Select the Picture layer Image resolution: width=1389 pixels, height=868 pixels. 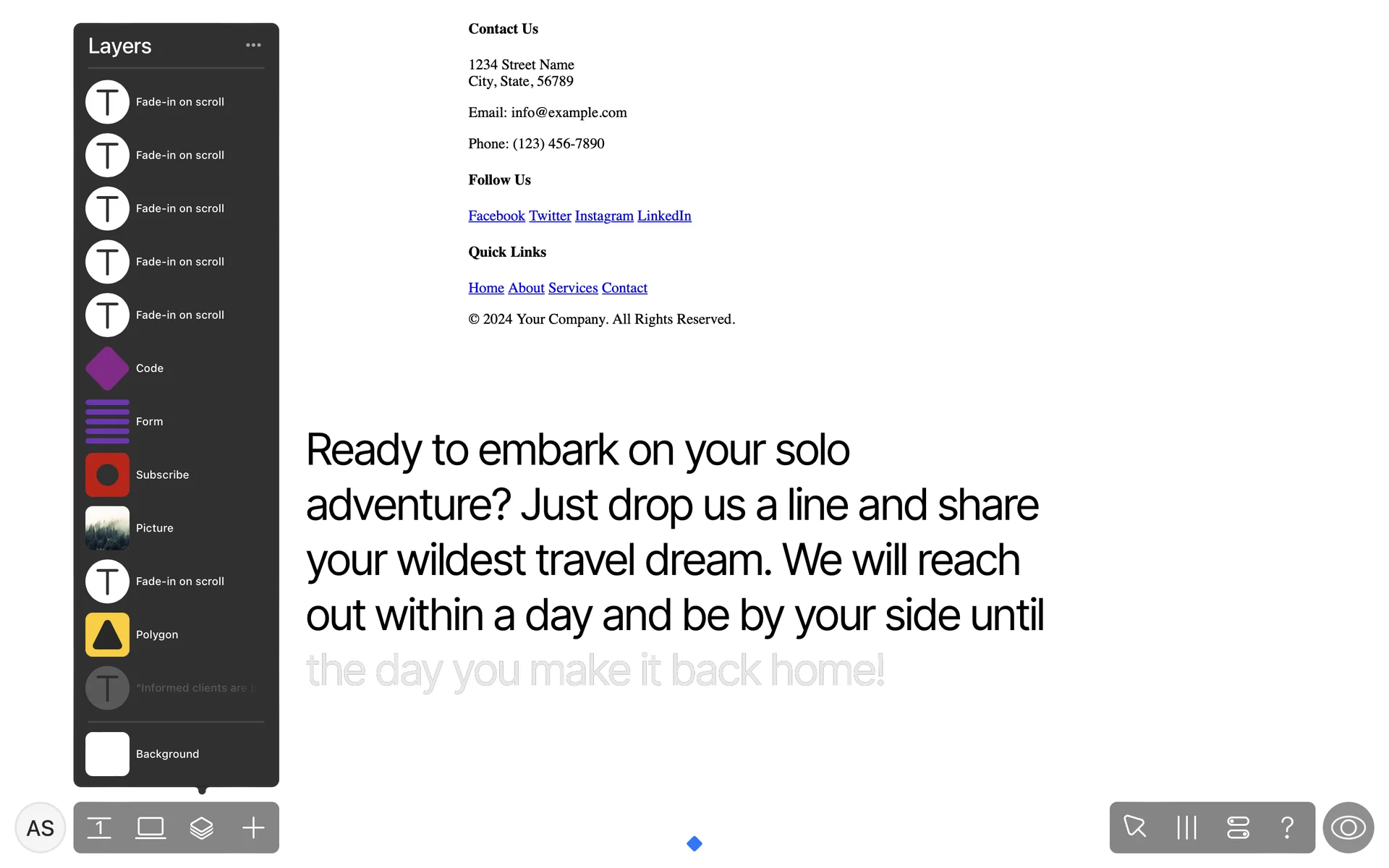click(154, 528)
